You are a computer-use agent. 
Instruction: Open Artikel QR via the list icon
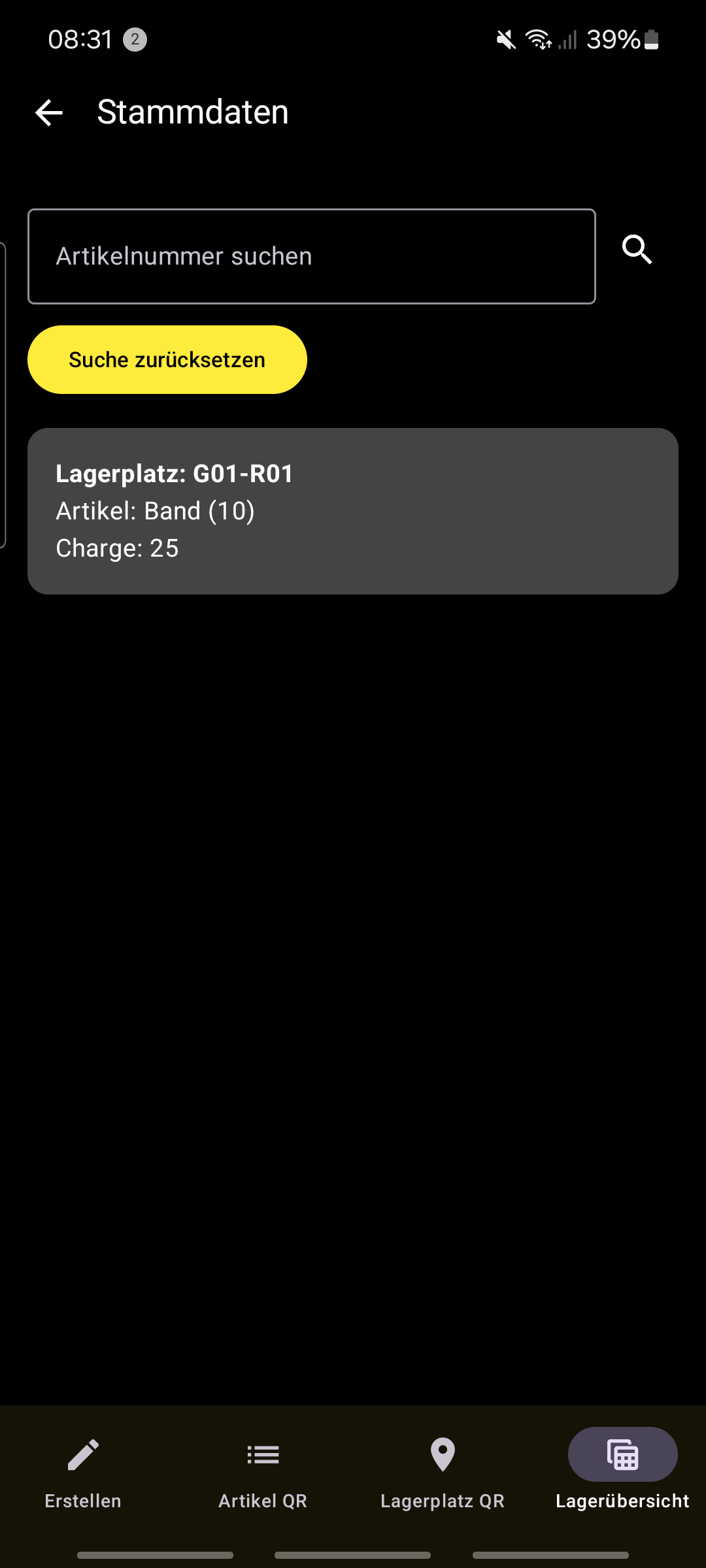[x=262, y=1454]
